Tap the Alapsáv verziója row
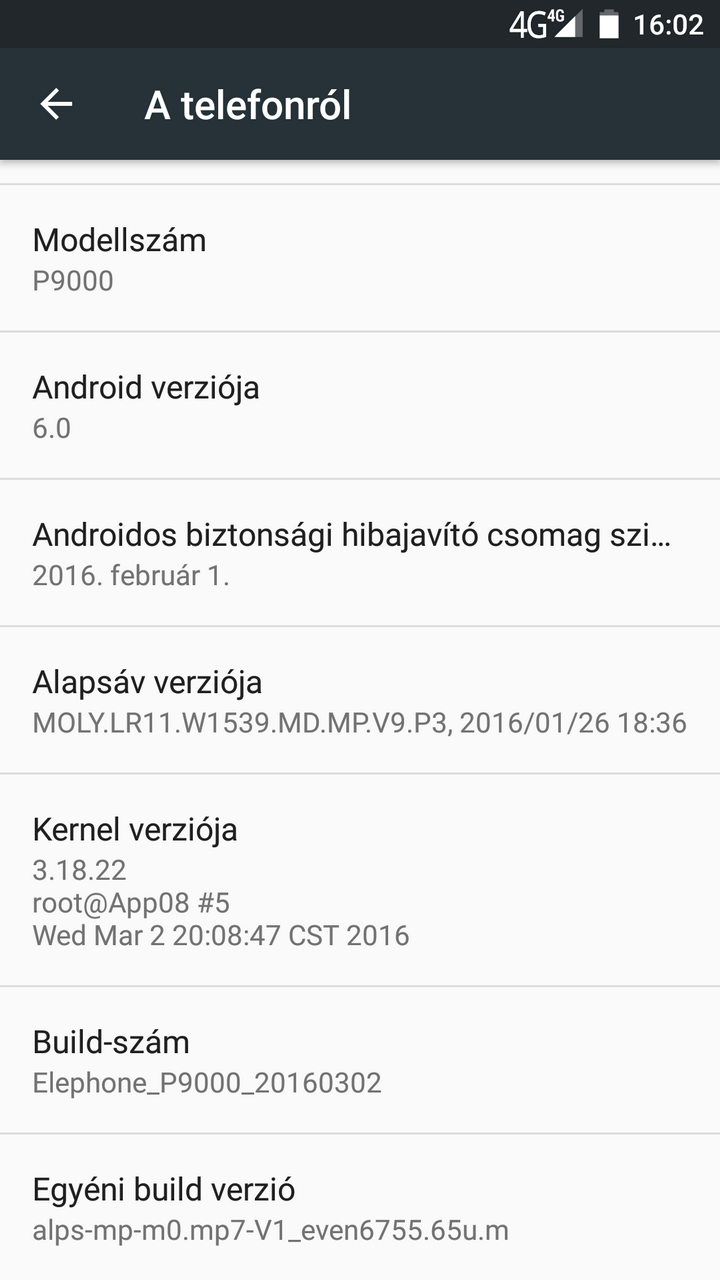This screenshot has width=720, height=1280. click(360, 700)
